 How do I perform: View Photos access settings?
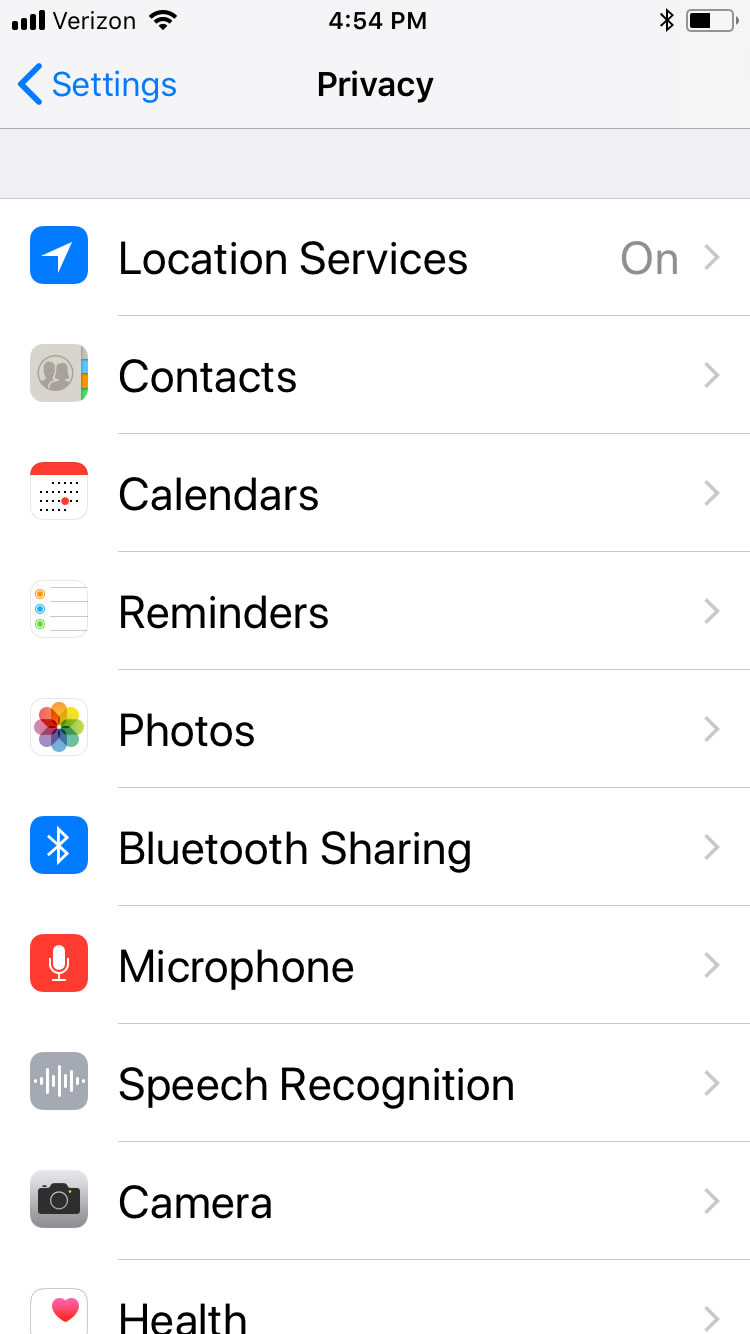click(x=375, y=729)
